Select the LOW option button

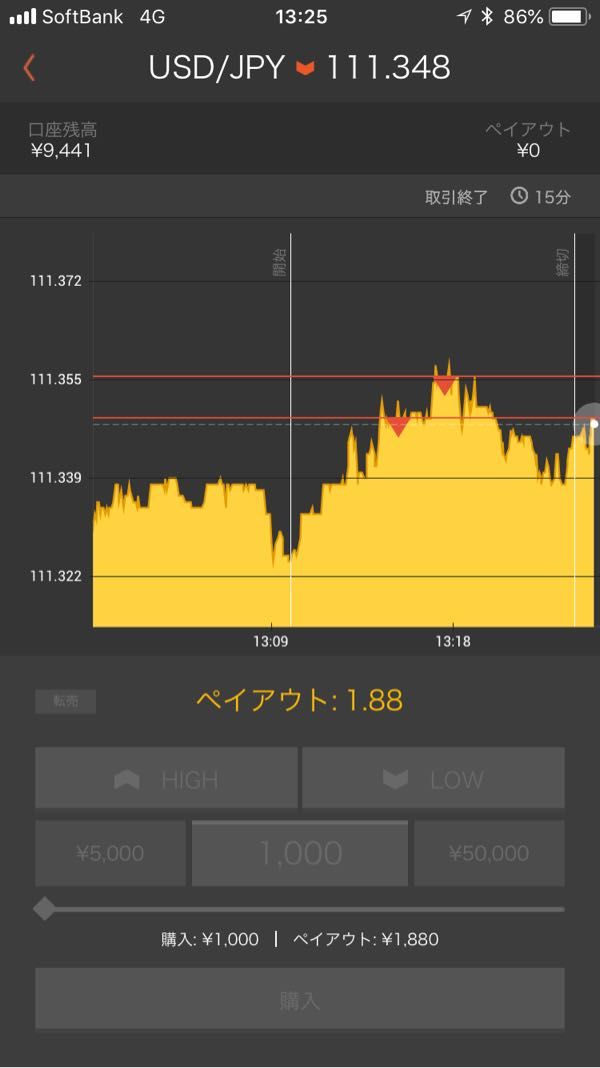coord(433,778)
